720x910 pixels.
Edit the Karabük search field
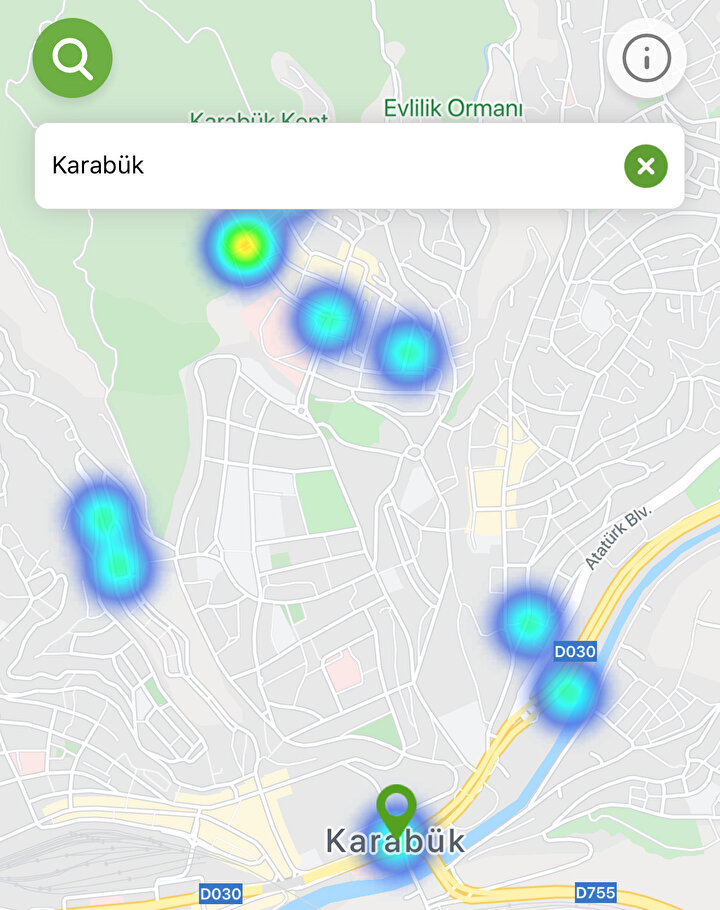(320, 166)
